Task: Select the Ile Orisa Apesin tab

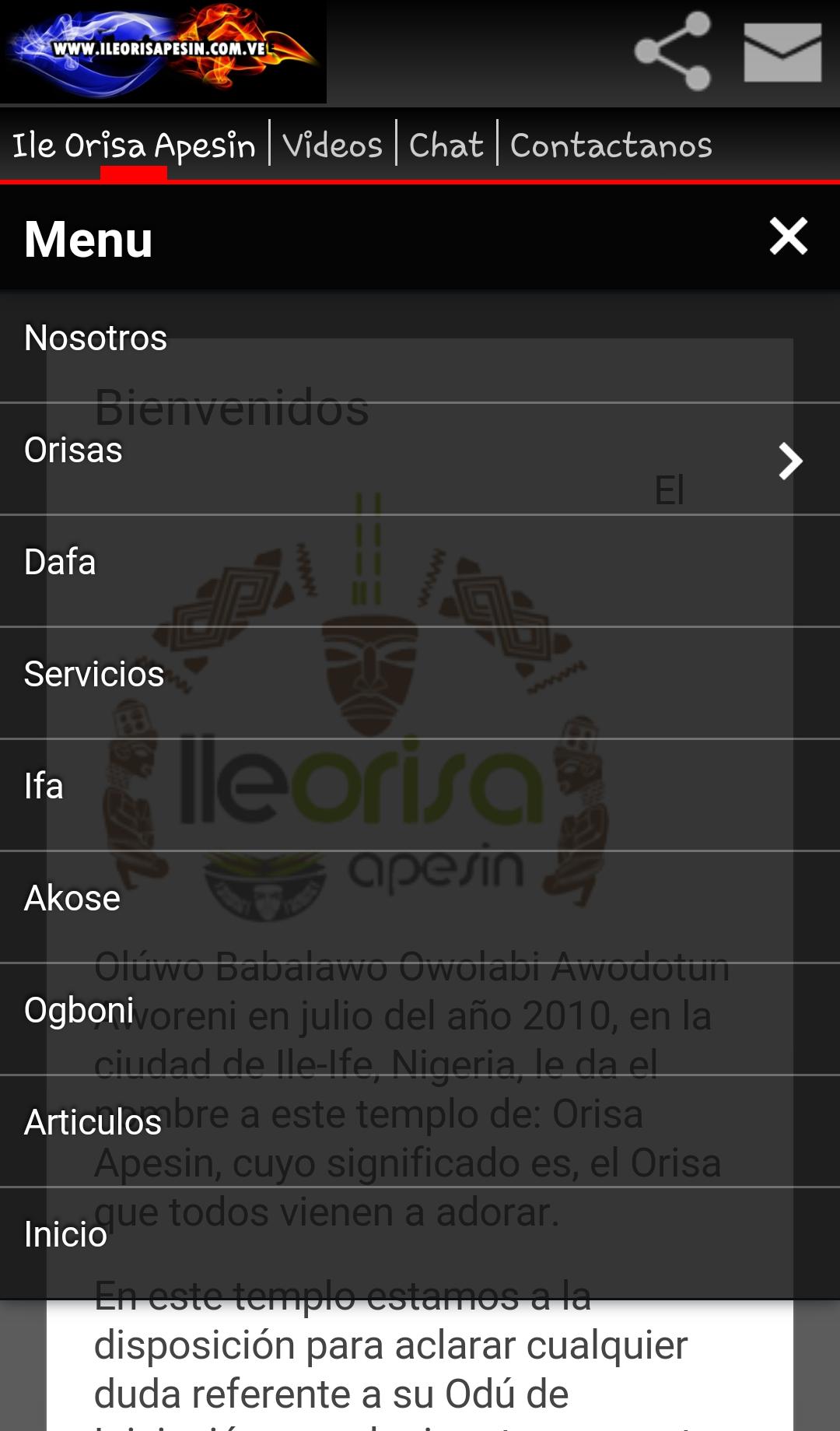Action: 134,146
